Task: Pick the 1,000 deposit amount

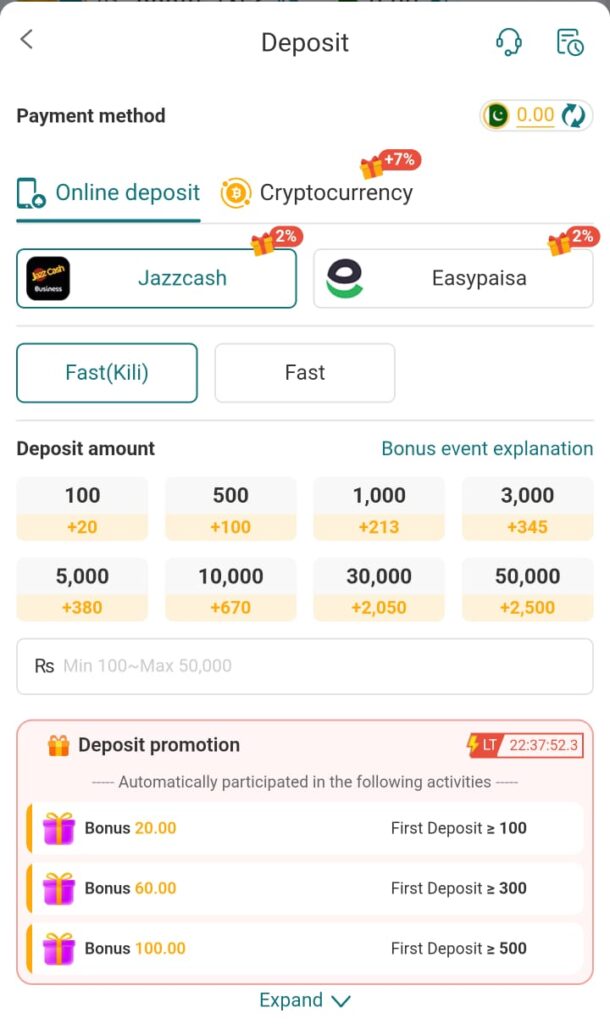Action: pos(379,508)
